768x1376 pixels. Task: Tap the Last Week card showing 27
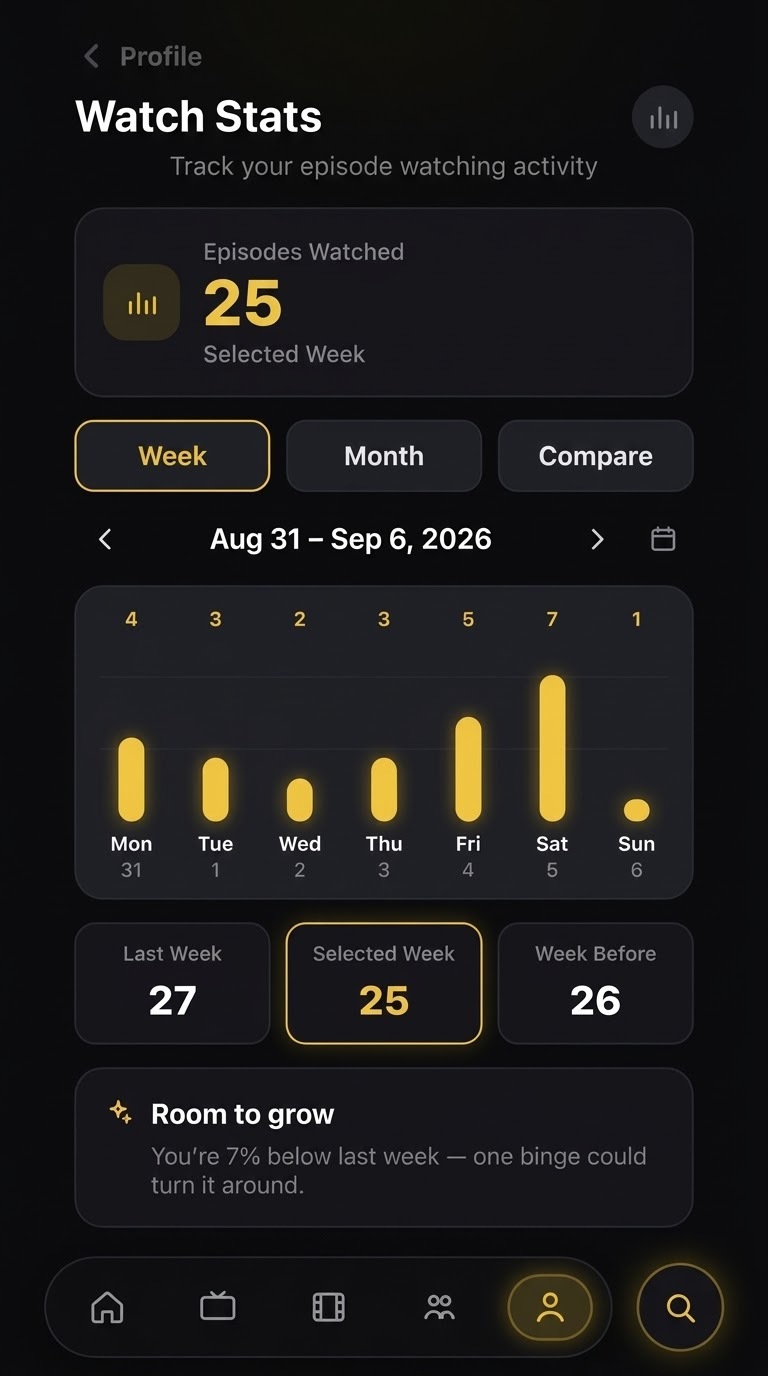click(172, 983)
